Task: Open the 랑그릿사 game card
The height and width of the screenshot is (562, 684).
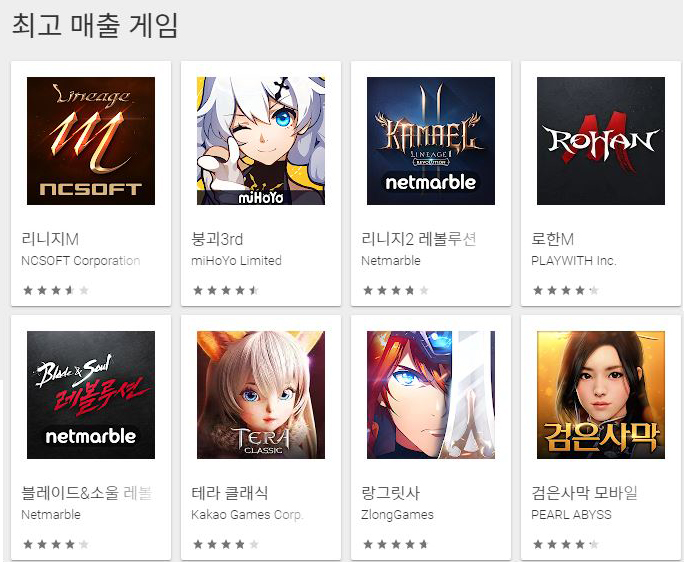Action: (x=430, y=395)
